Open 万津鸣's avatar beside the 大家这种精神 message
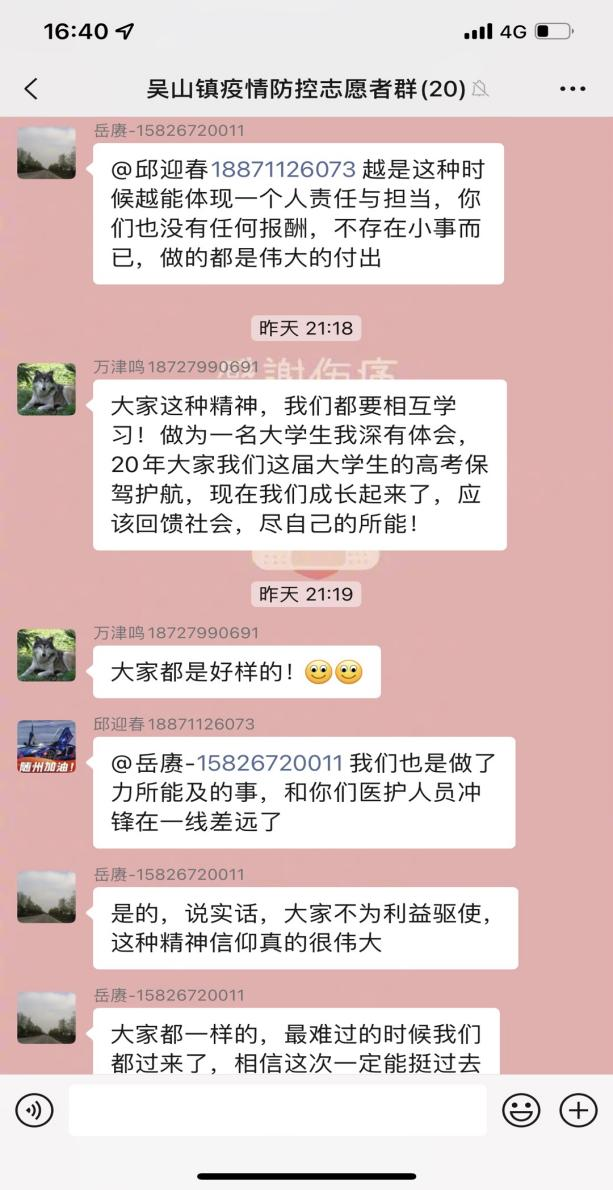The height and width of the screenshot is (1190, 613). (46, 389)
